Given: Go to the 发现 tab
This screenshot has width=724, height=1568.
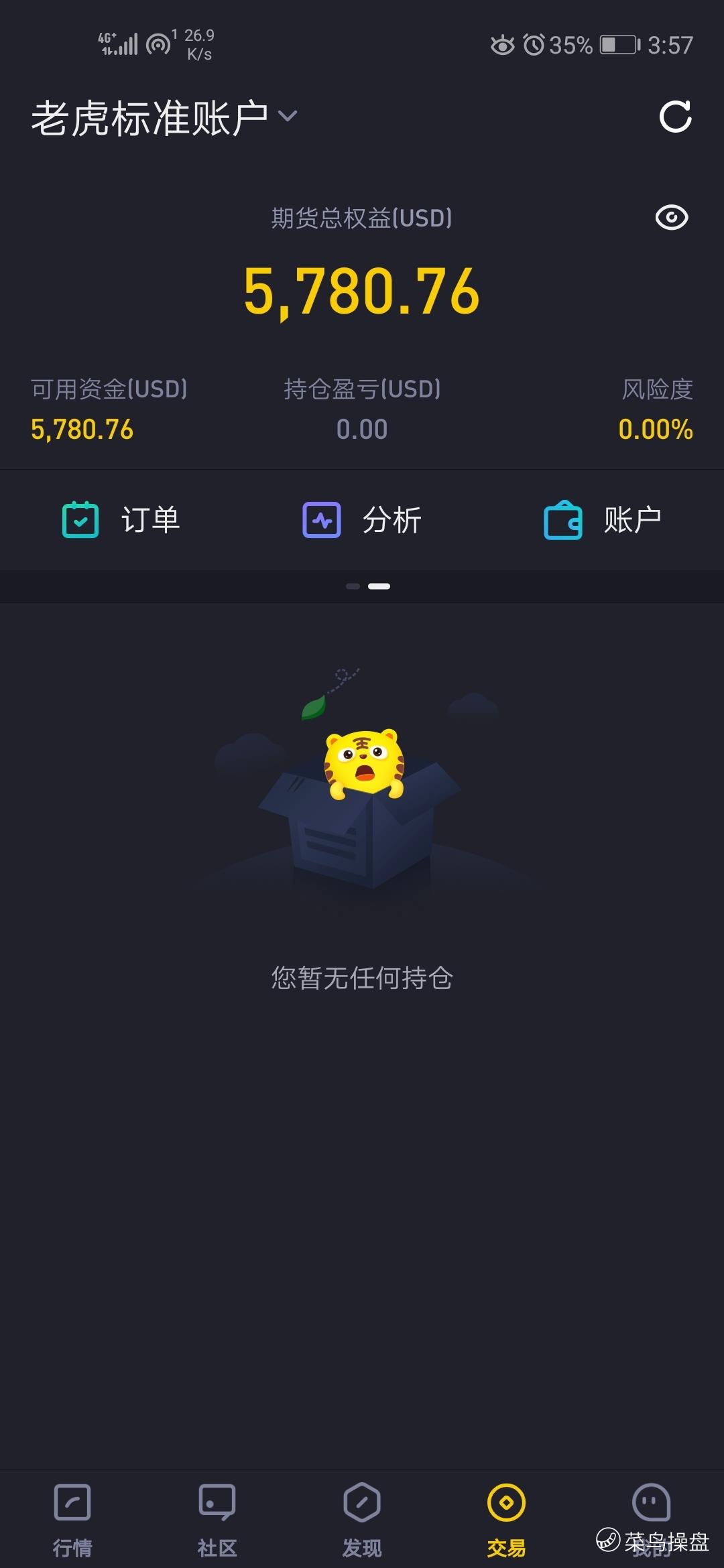Looking at the screenshot, I should coord(362,1518).
